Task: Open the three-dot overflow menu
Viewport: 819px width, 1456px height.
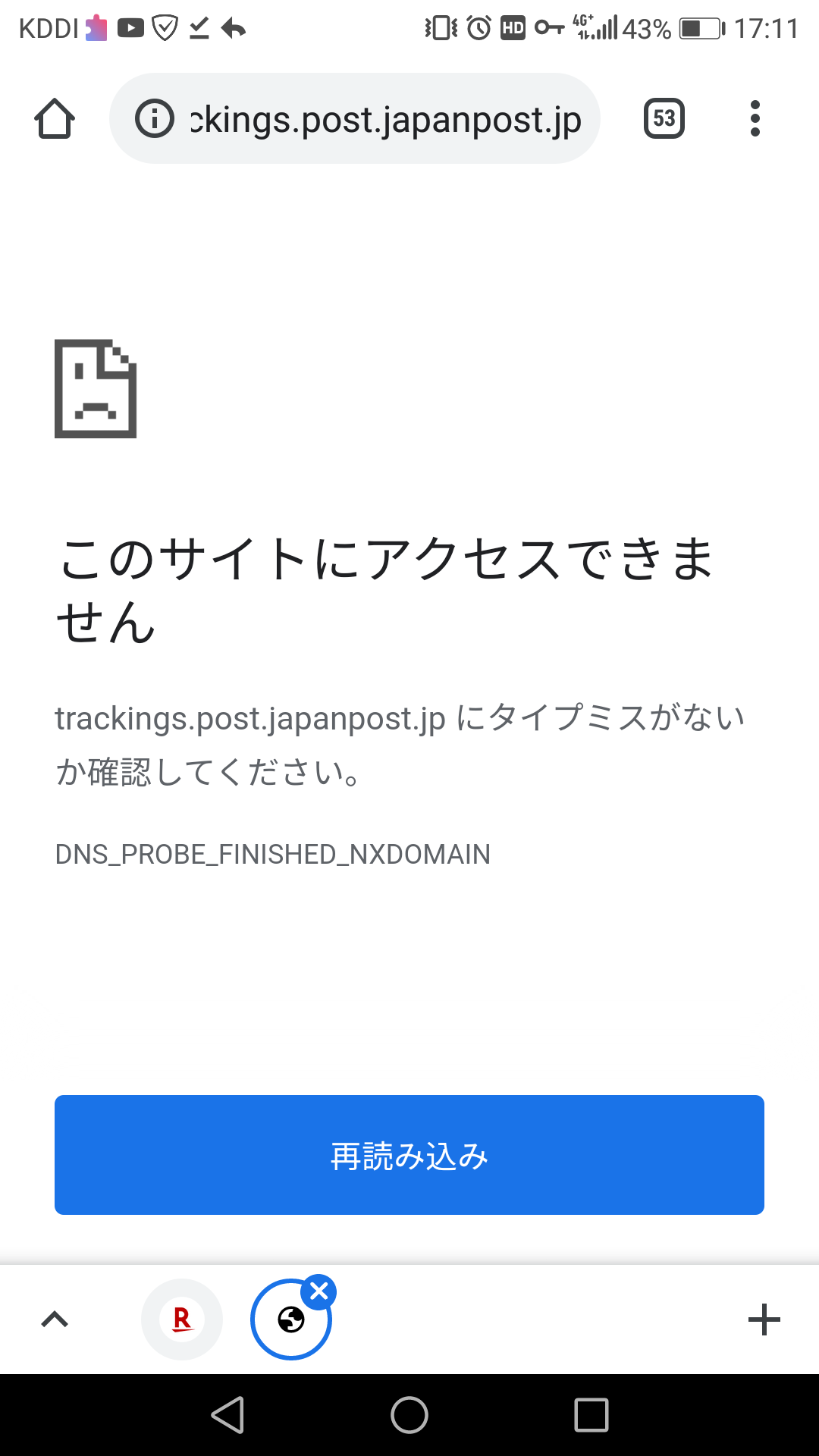Action: tap(755, 118)
